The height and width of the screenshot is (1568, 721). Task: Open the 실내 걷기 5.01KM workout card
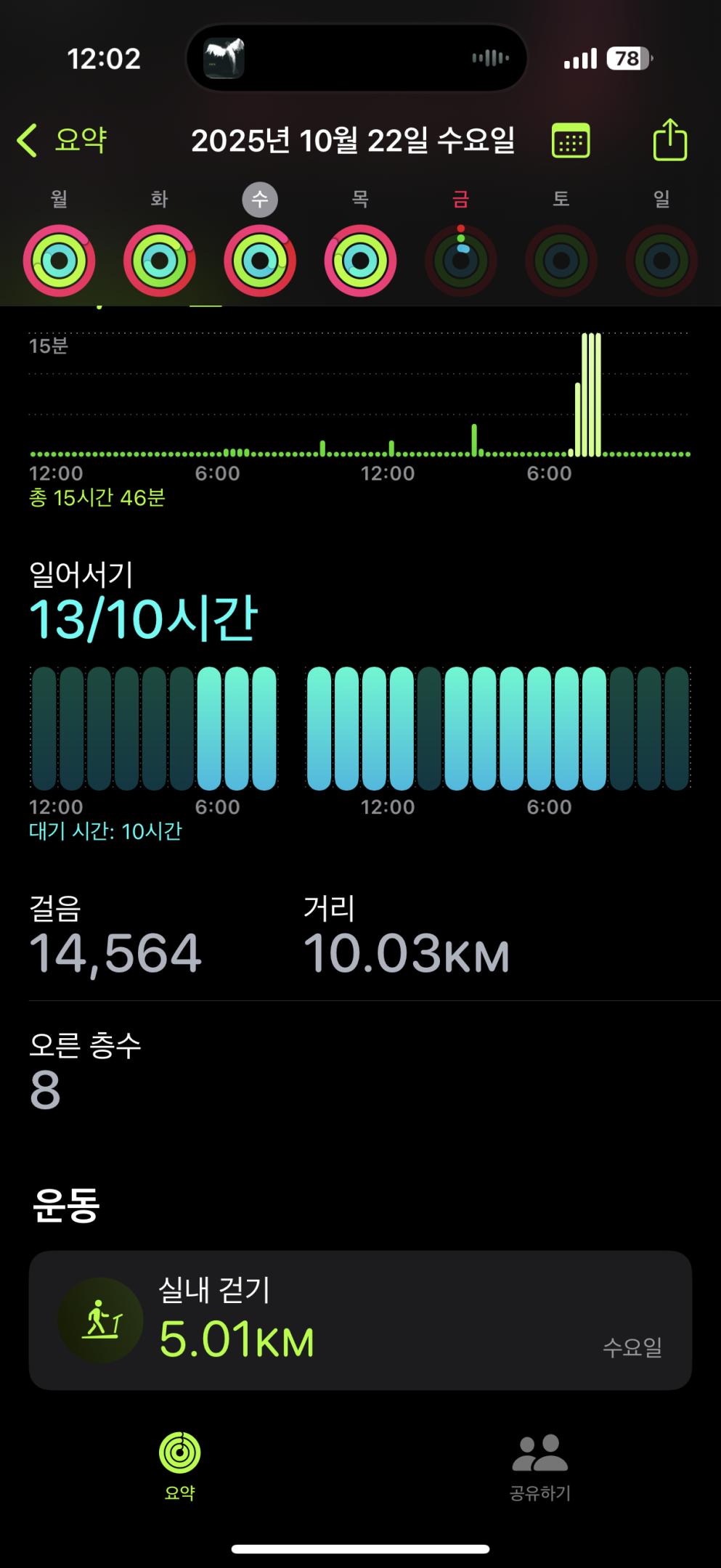[360, 1321]
